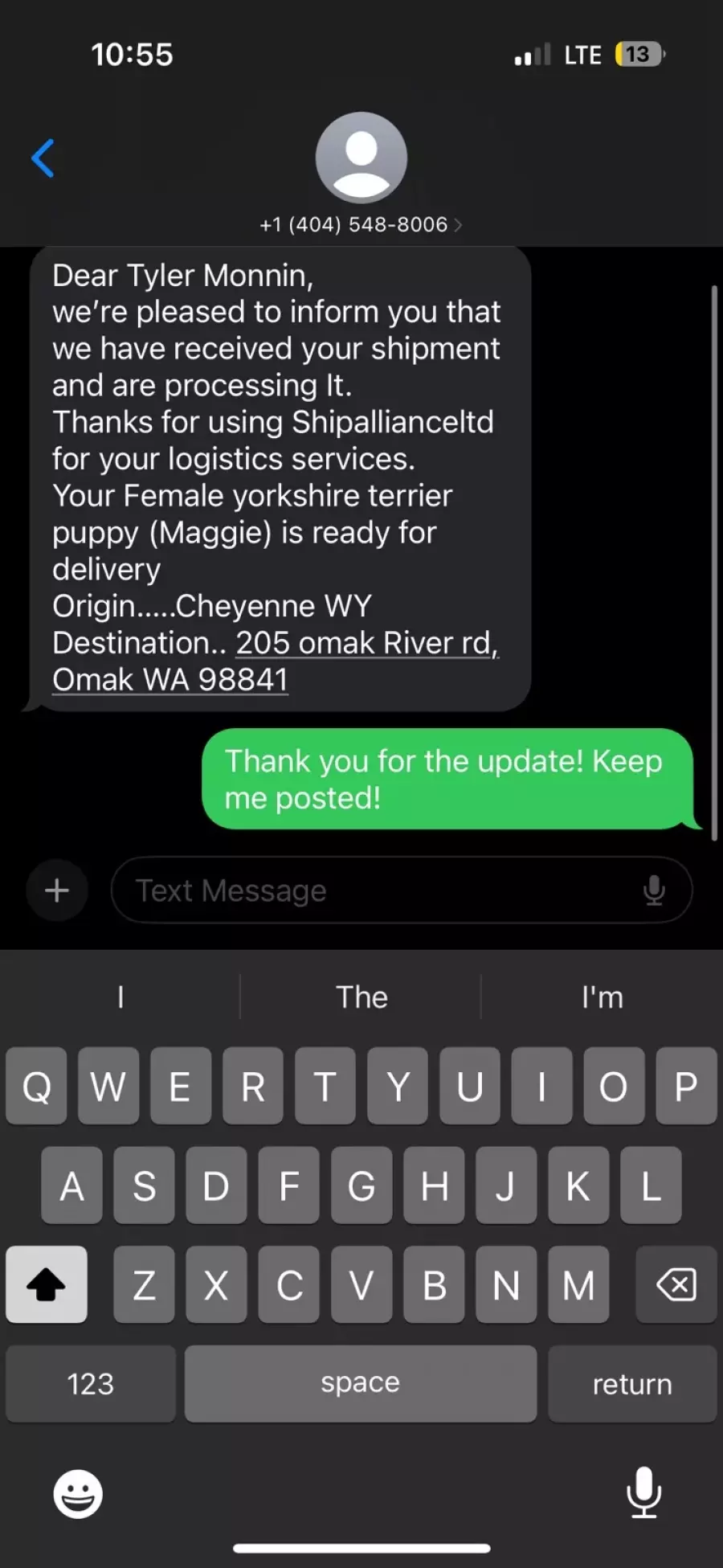This screenshot has width=723, height=1568.
Task: Open the 205 omak River rd address link
Action: (x=276, y=661)
